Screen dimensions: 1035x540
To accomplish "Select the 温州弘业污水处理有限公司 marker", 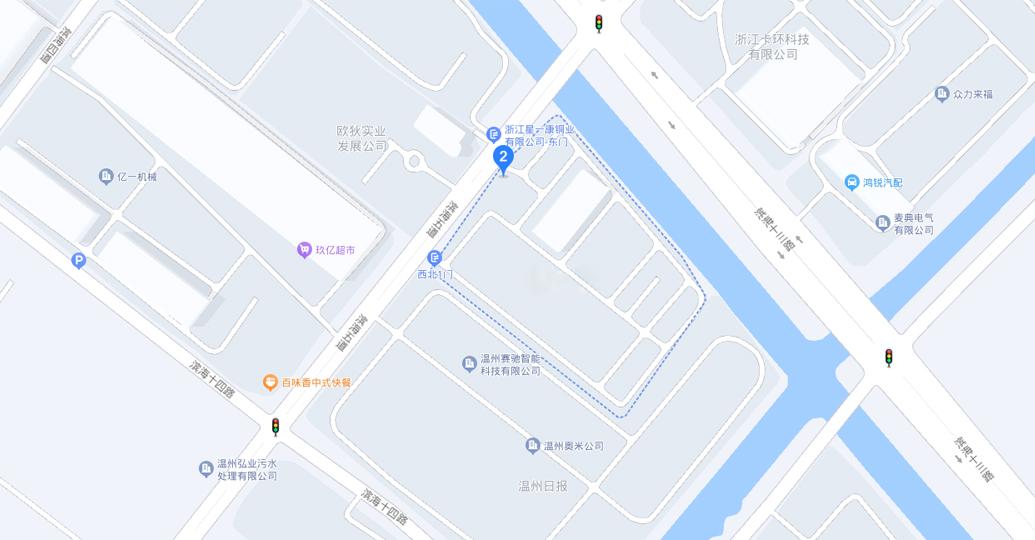I will [206, 469].
